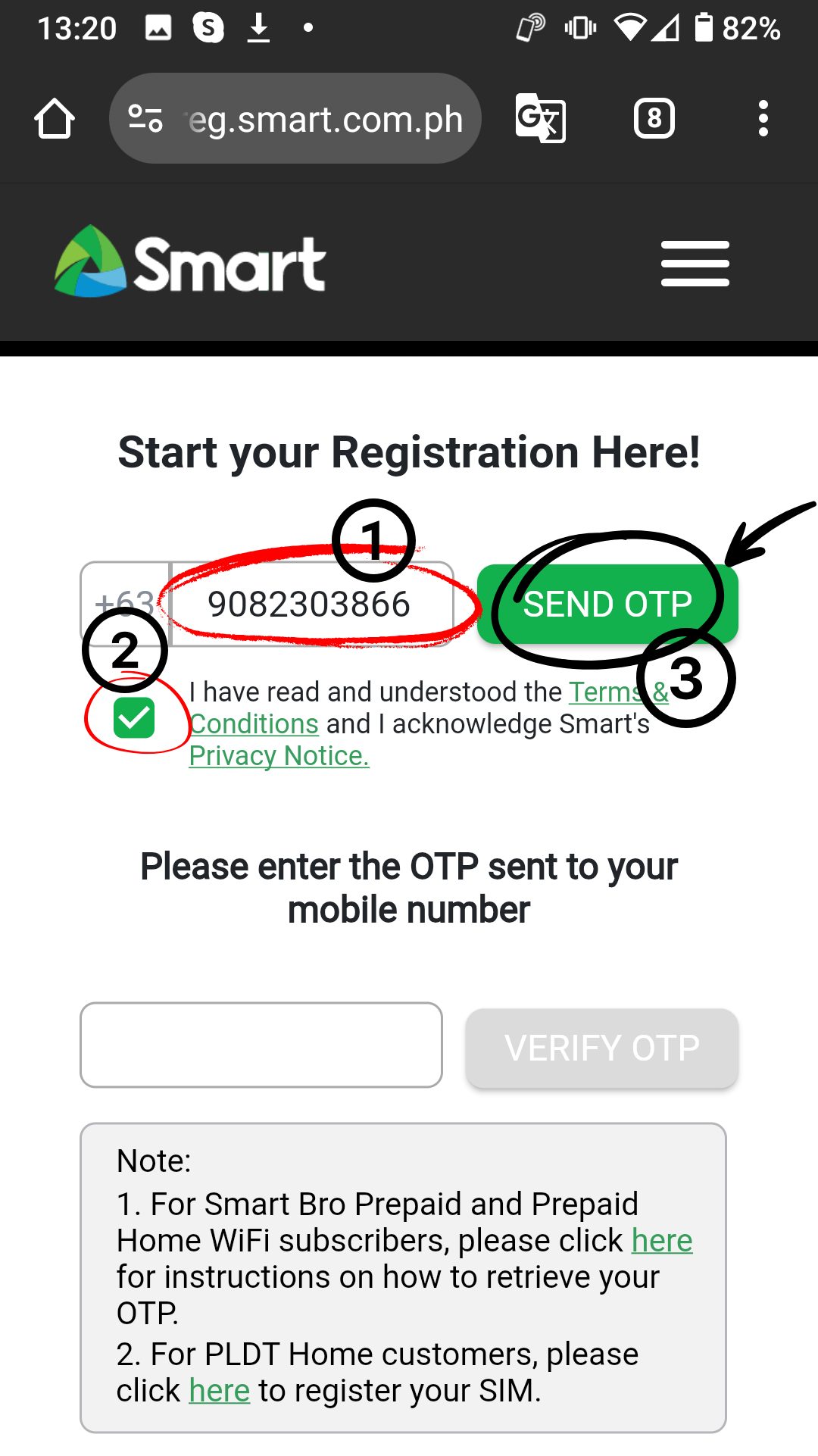Tap the SEND OTP button

(607, 605)
